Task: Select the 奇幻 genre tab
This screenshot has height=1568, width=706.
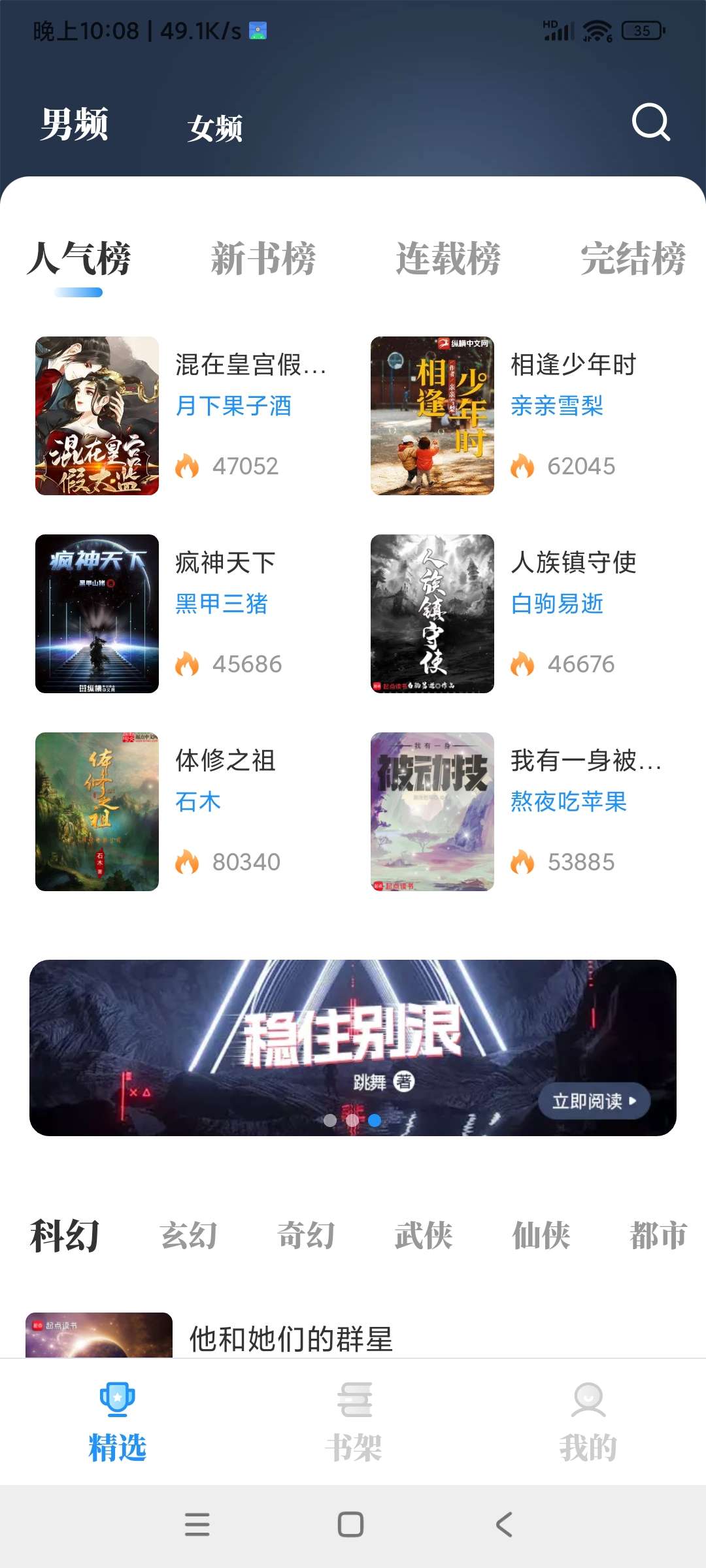Action: click(306, 1236)
